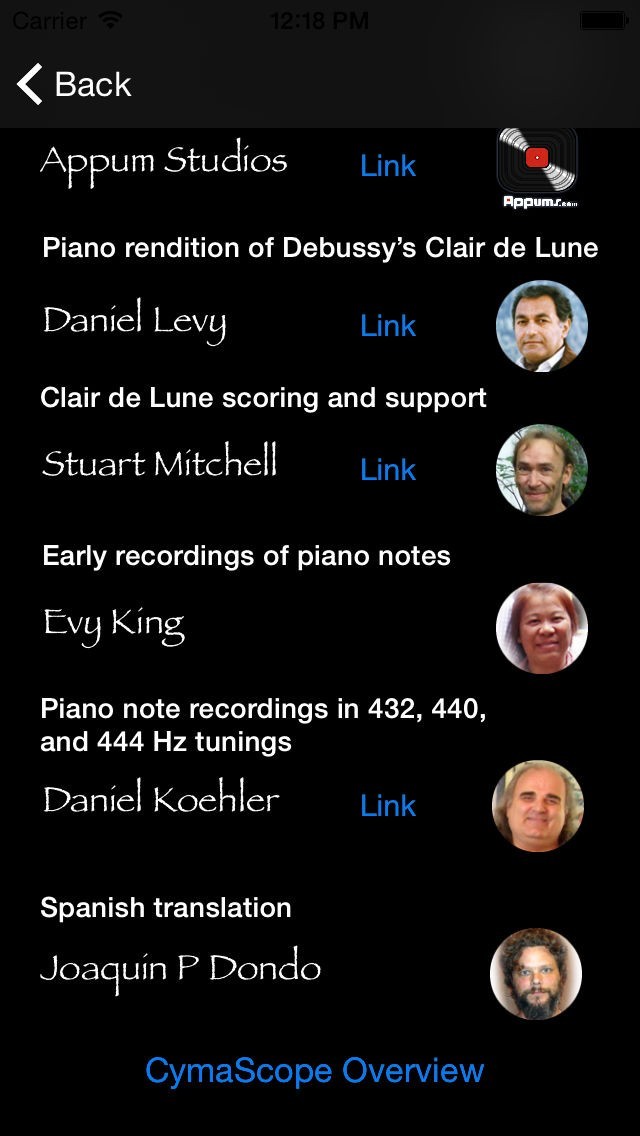Open Daniel Levy's Link

[x=388, y=326]
